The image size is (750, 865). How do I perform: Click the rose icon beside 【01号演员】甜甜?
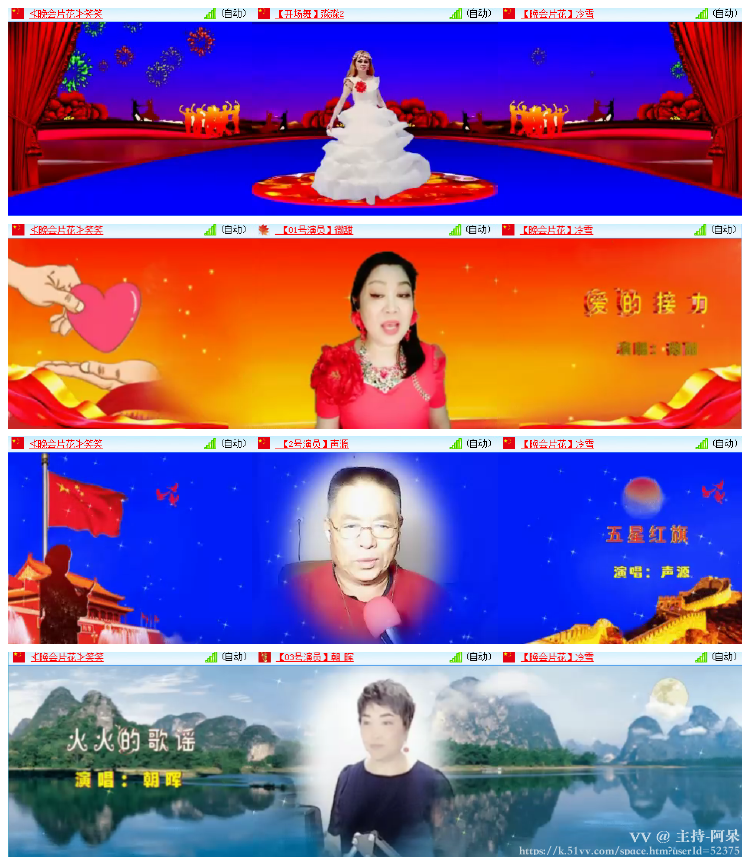pyautogui.click(x=264, y=229)
